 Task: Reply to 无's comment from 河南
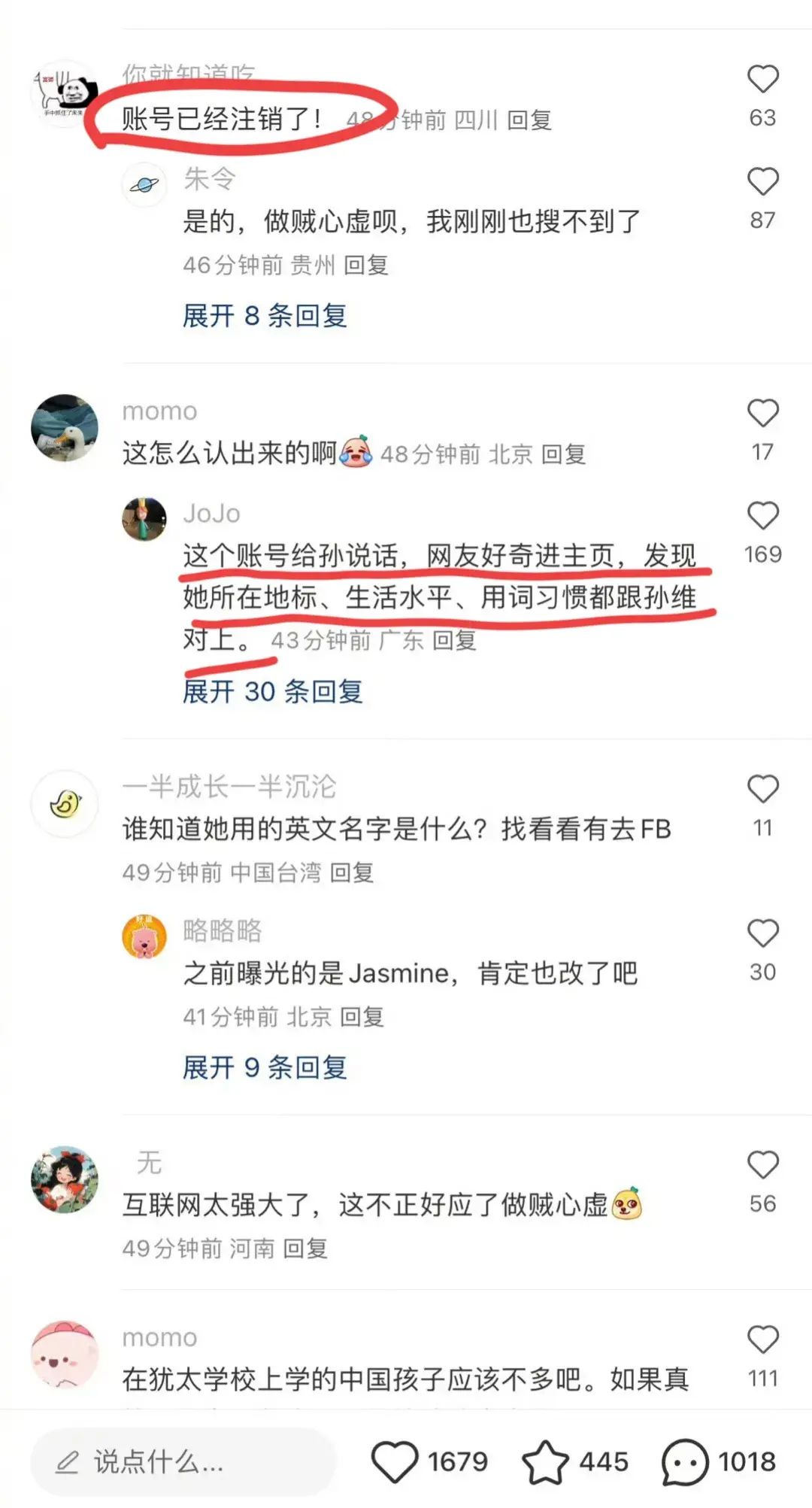(x=305, y=1249)
